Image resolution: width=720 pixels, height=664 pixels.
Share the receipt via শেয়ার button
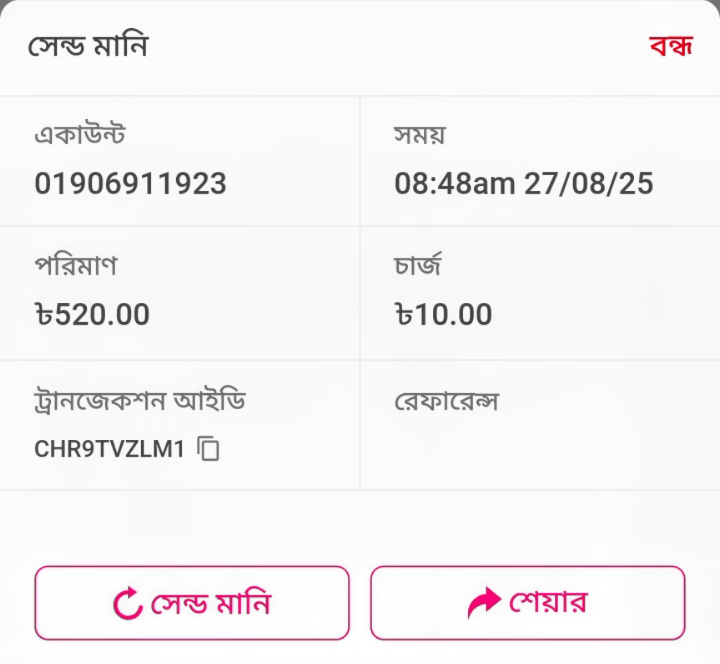coord(528,603)
